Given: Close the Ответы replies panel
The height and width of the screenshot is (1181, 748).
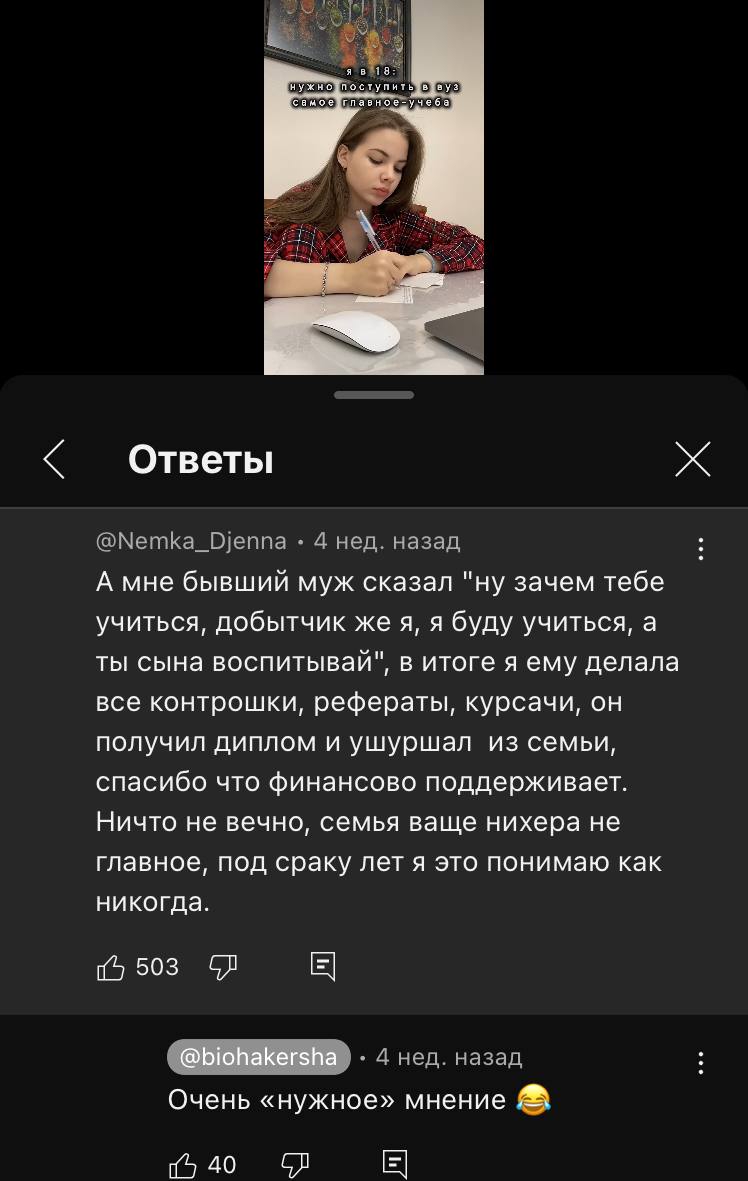Looking at the screenshot, I should (692, 460).
